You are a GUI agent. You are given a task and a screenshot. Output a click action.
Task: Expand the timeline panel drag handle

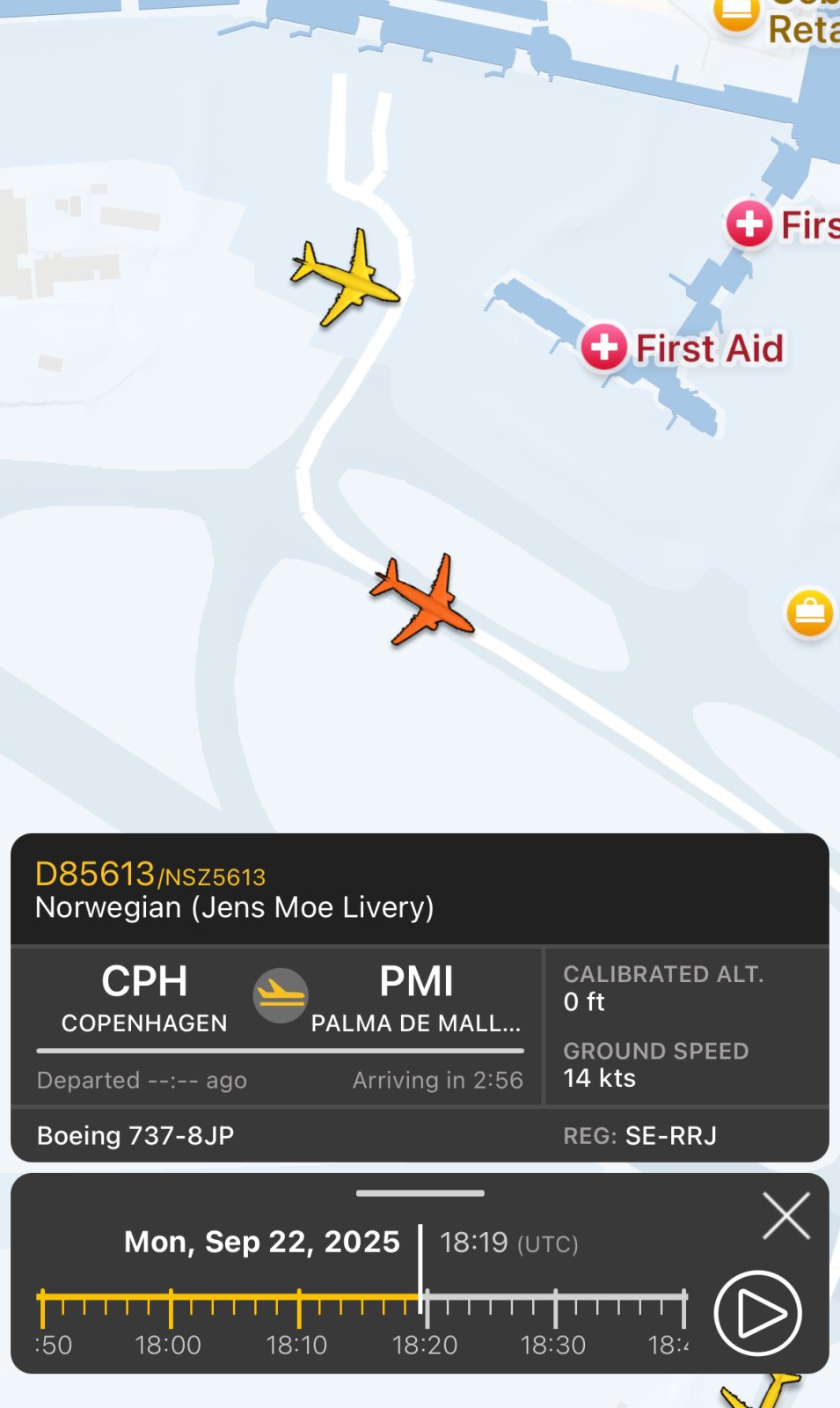click(x=420, y=1193)
